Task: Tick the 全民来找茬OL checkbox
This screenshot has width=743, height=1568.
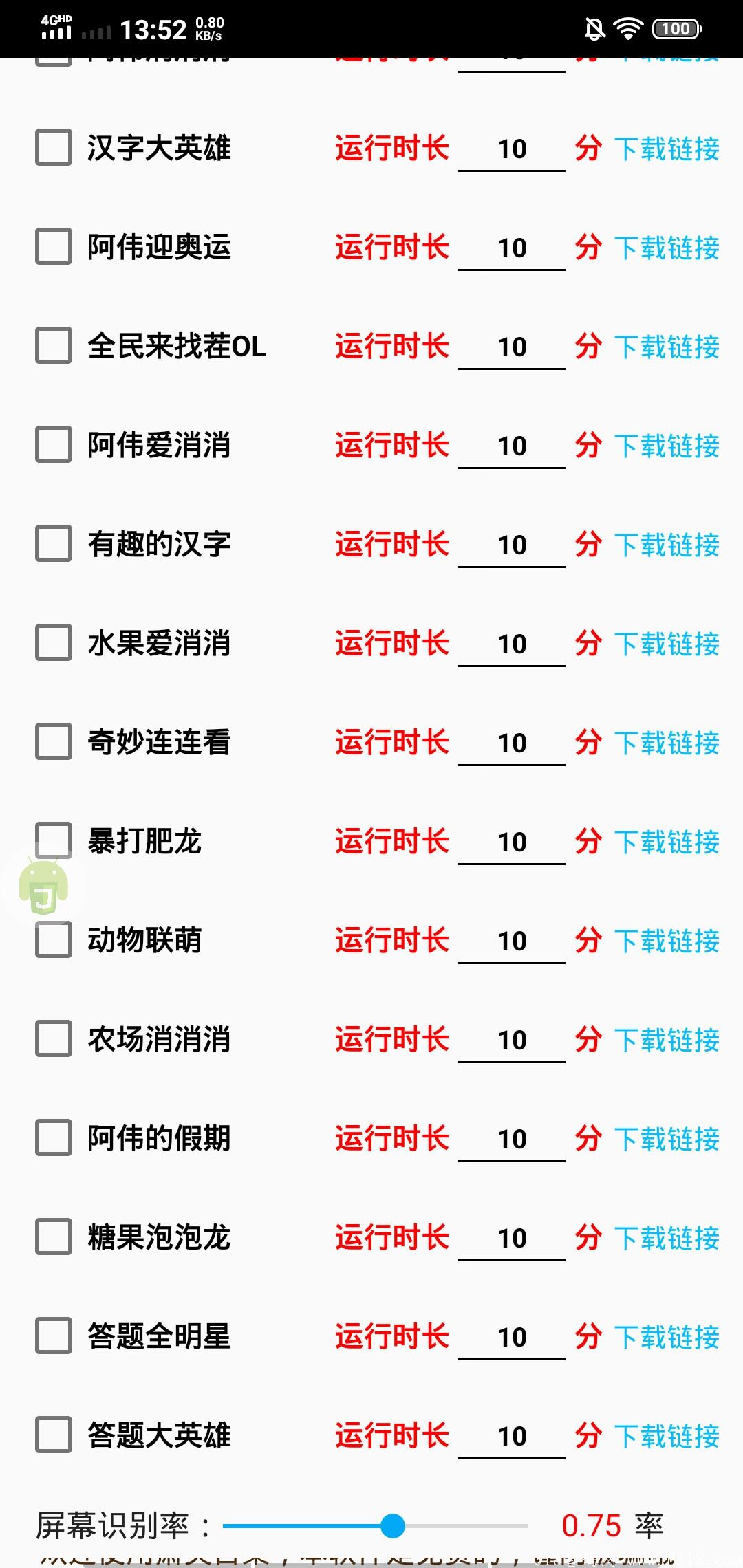Action: click(x=54, y=346)
